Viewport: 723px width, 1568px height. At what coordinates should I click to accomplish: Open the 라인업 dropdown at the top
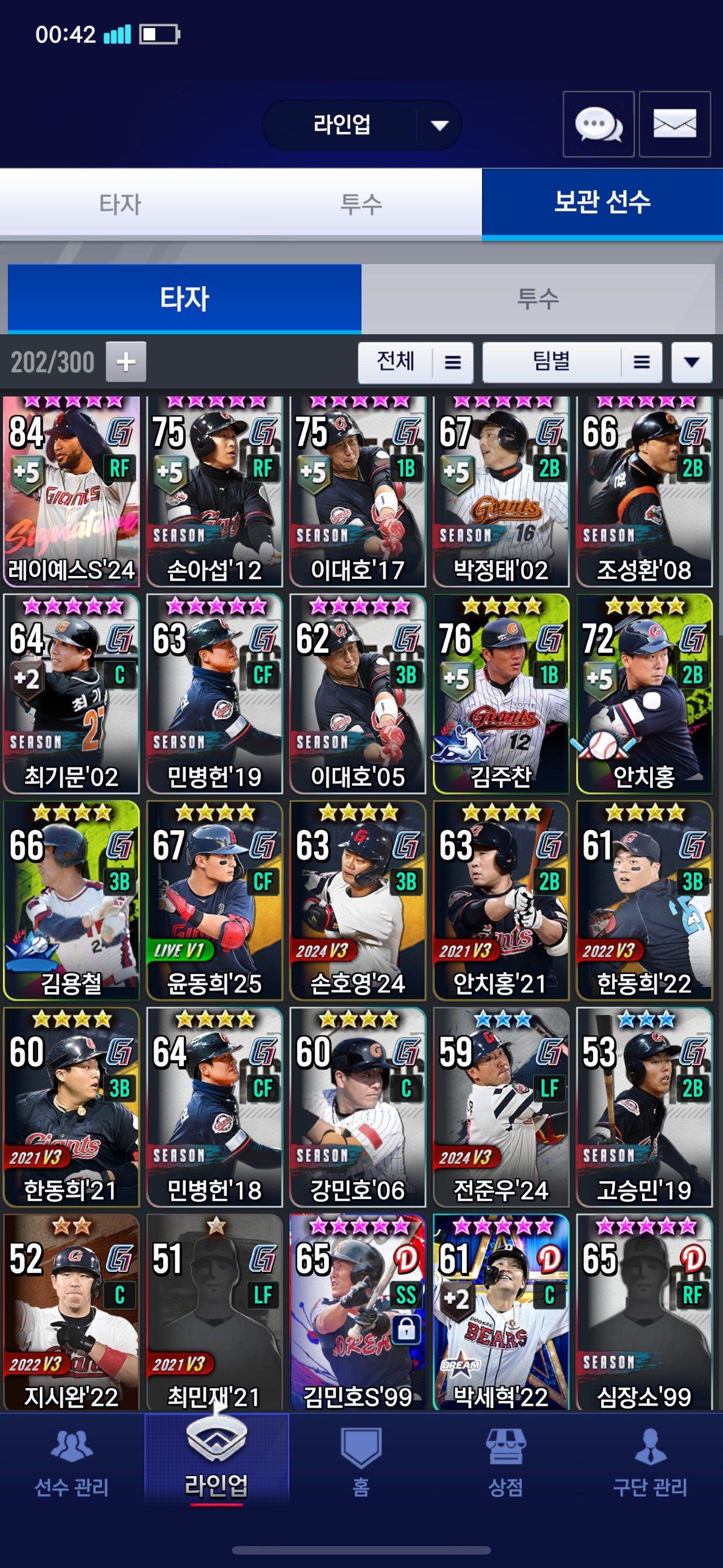[x=361, y=125]
